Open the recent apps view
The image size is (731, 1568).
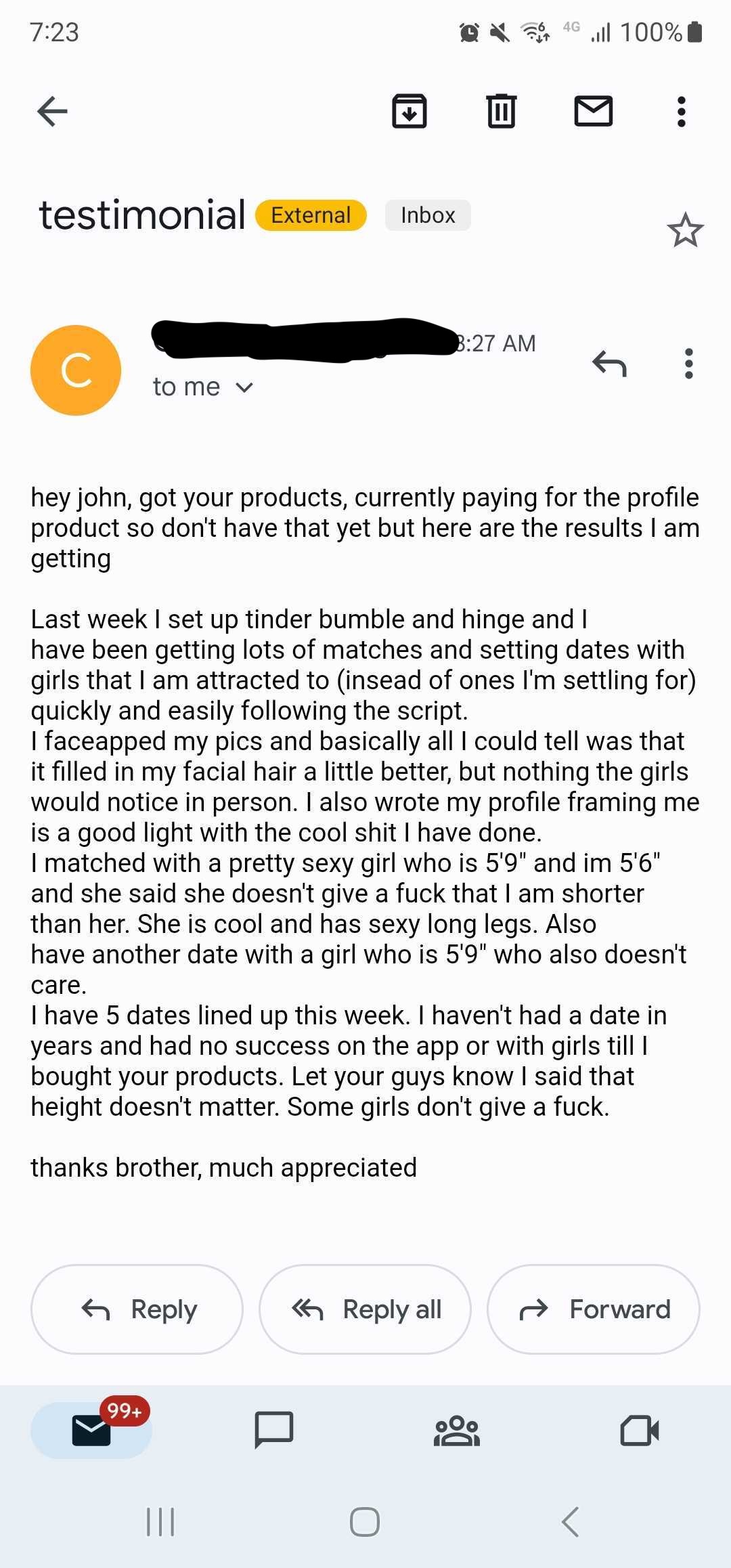[160, 1522]
